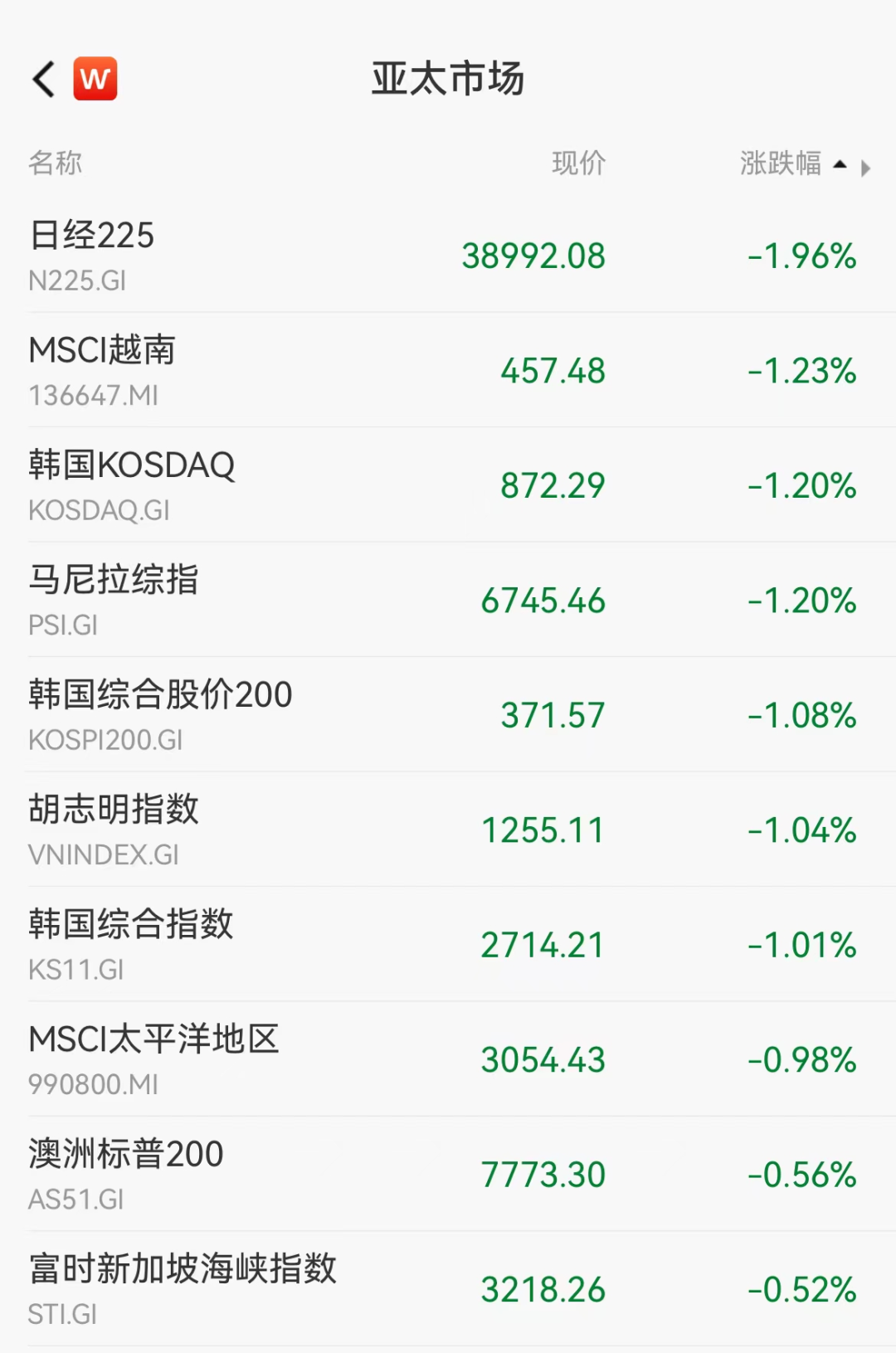Toggle sort order on the 涨跌幅 column
The image size is (896, 1353).
point(781,163)
